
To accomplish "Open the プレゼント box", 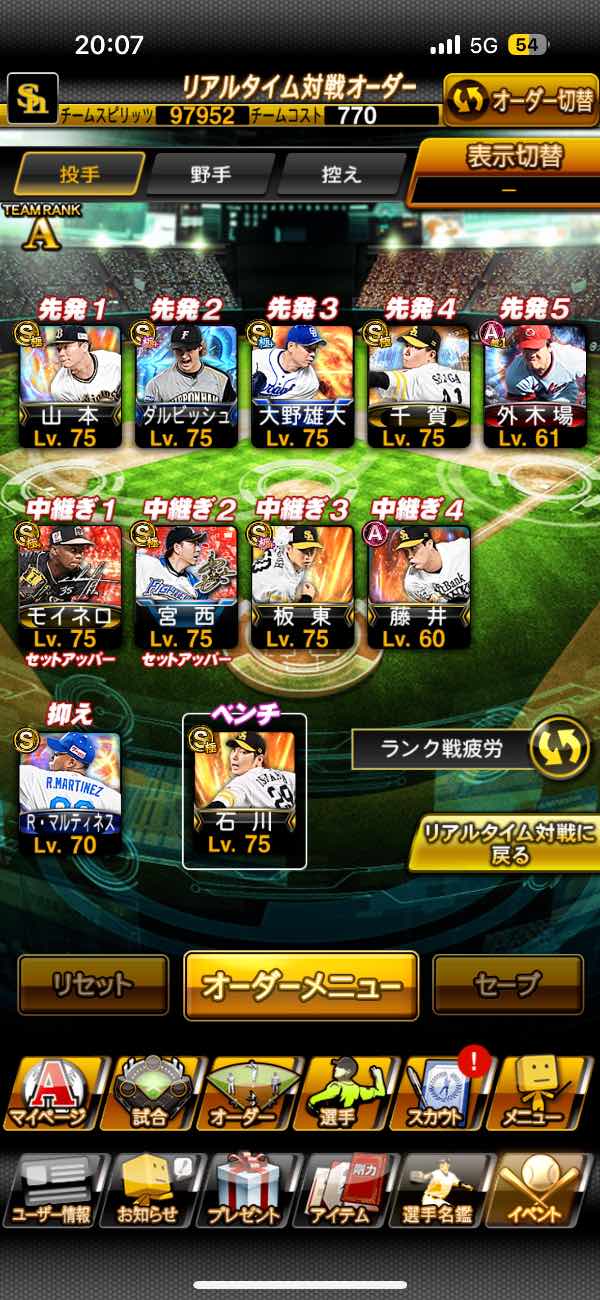I will [x=245, y=1190].
